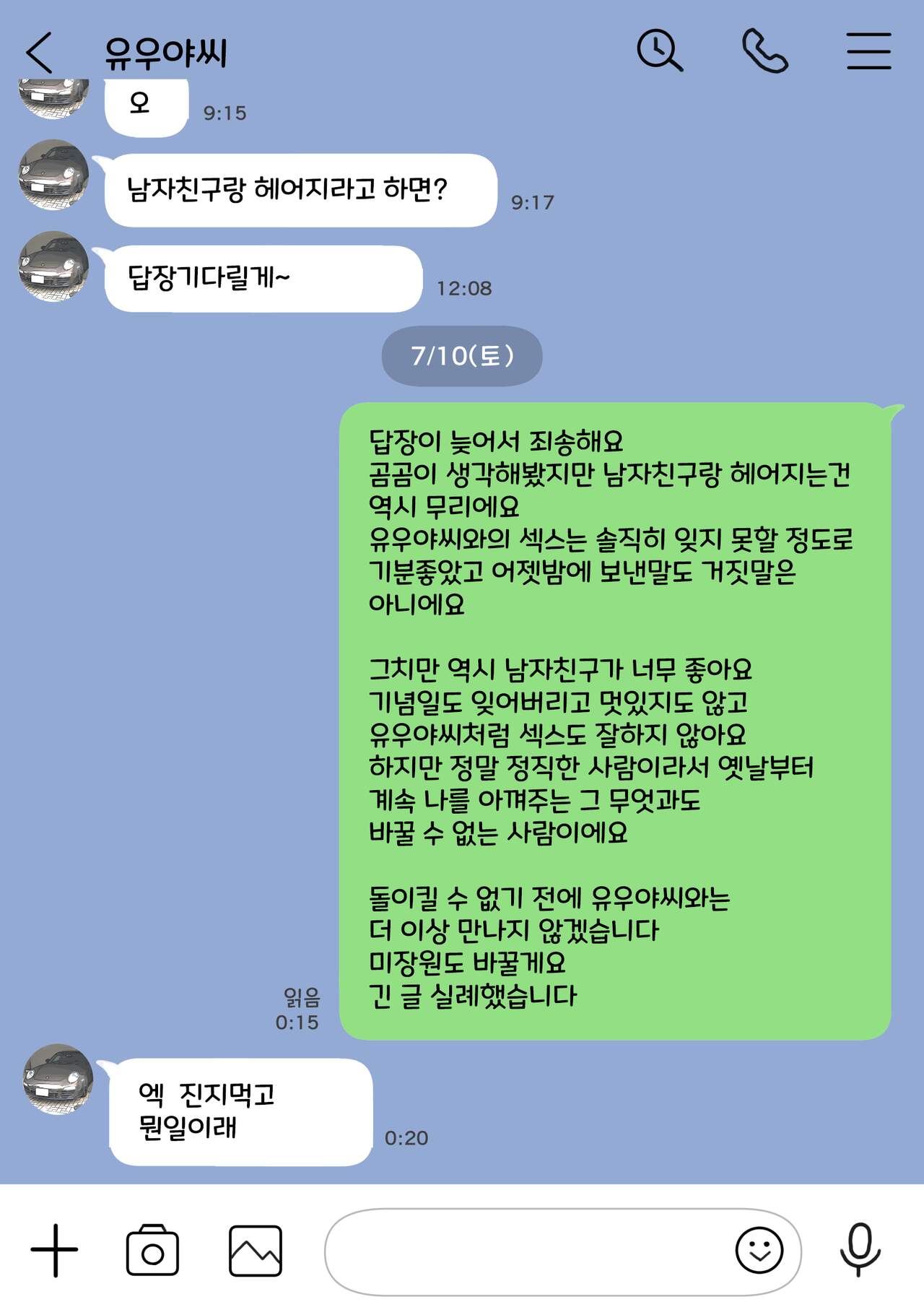The width and height of the screenshot is (924, 1307).
Task: Open the emoji and sticker picker
Action: 759,1251
